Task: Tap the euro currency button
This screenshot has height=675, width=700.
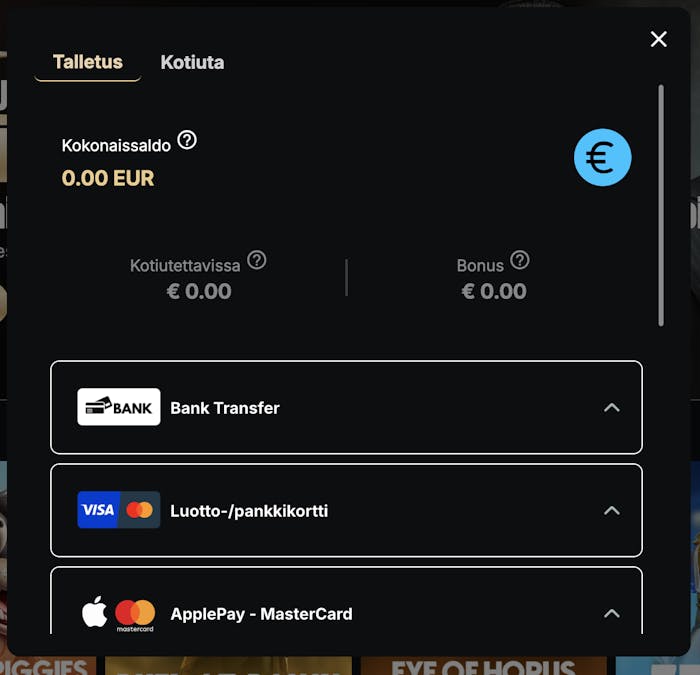Action: pos(602,158)
